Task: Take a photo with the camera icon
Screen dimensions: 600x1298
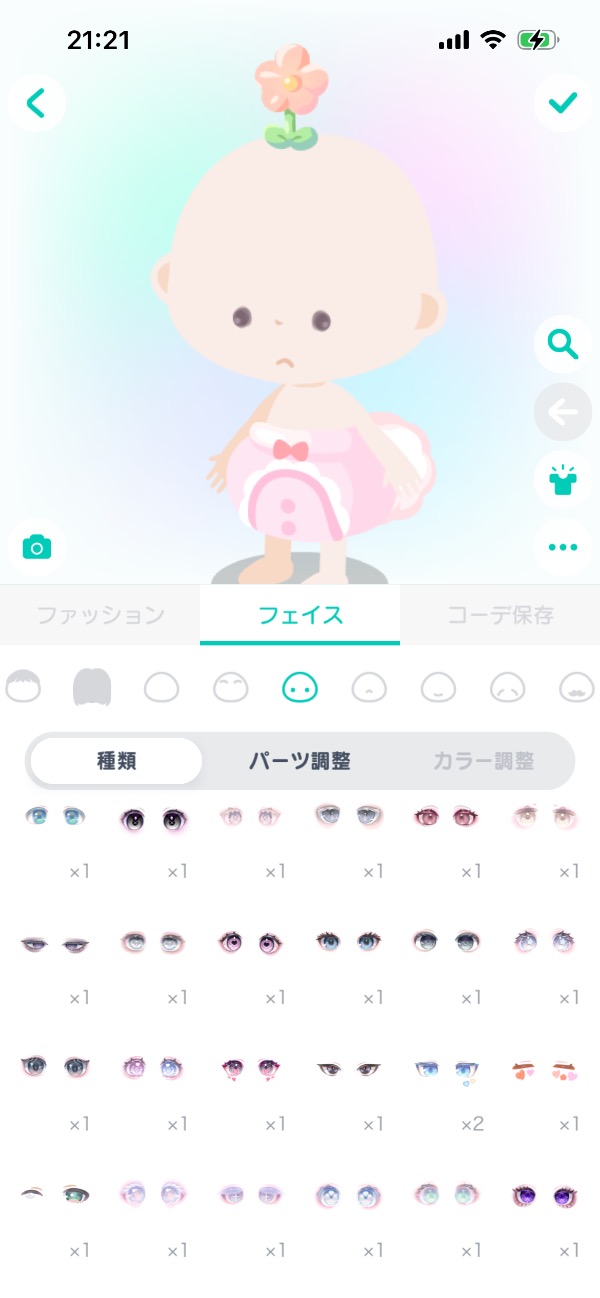Action: (37, 547)
